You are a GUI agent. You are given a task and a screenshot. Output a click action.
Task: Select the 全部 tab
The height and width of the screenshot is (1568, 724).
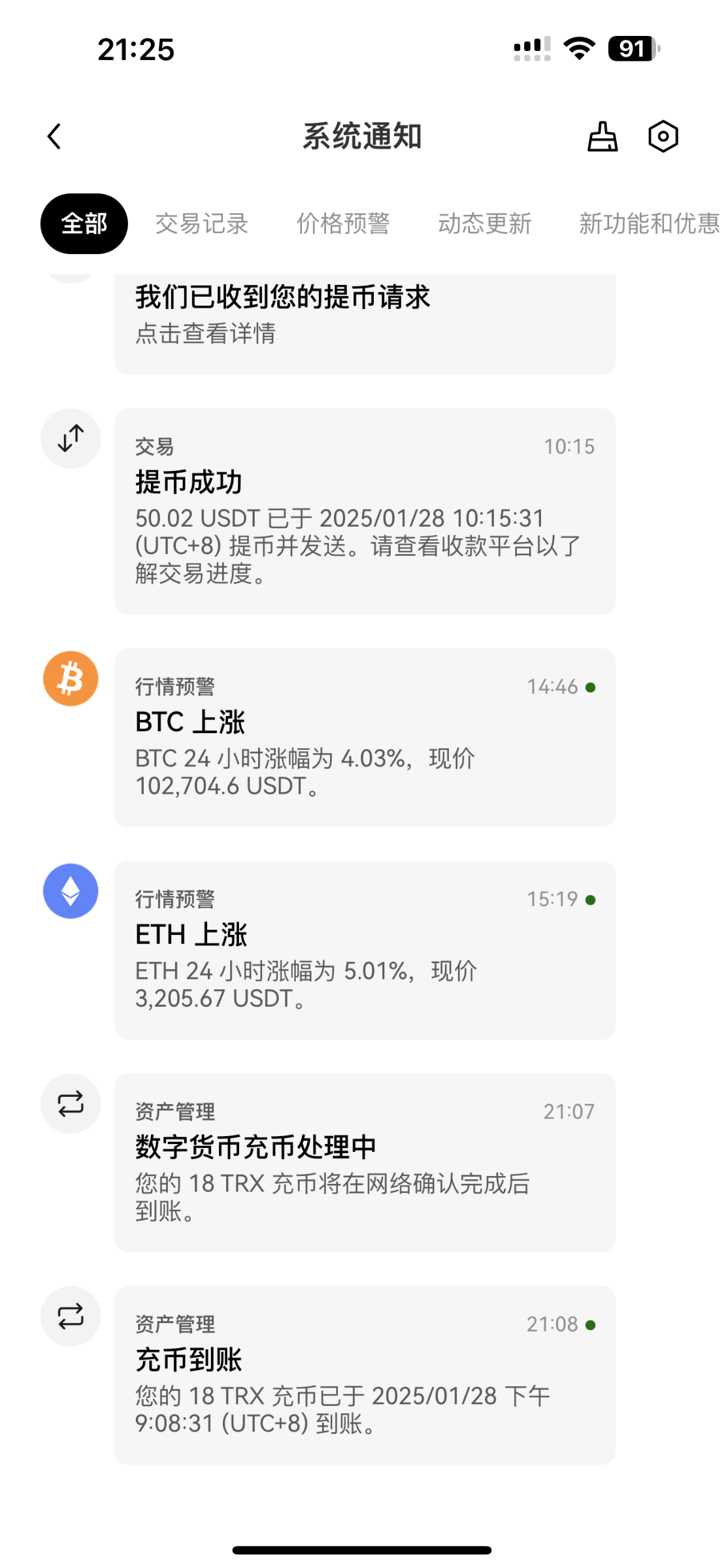click(84, 223)
